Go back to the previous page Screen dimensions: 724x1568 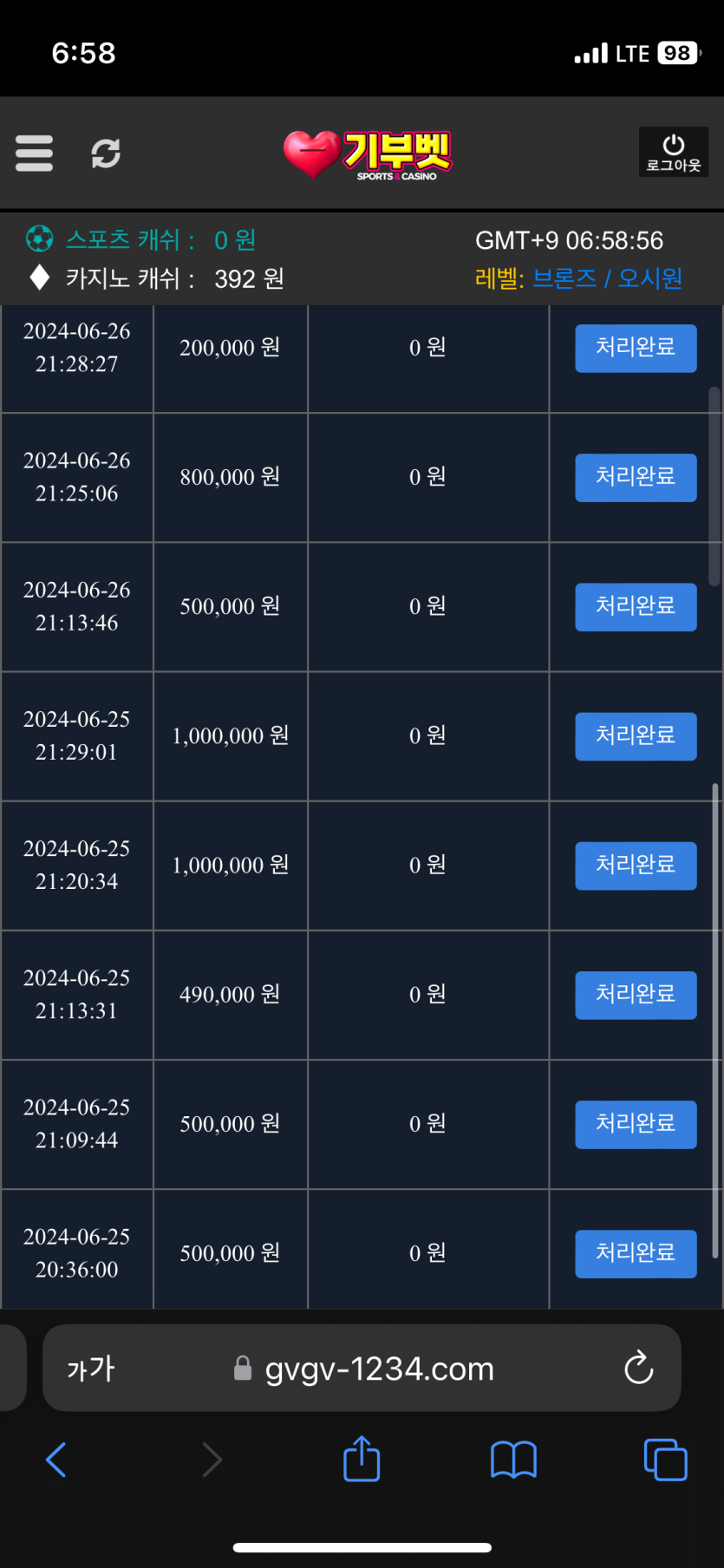56,1460
